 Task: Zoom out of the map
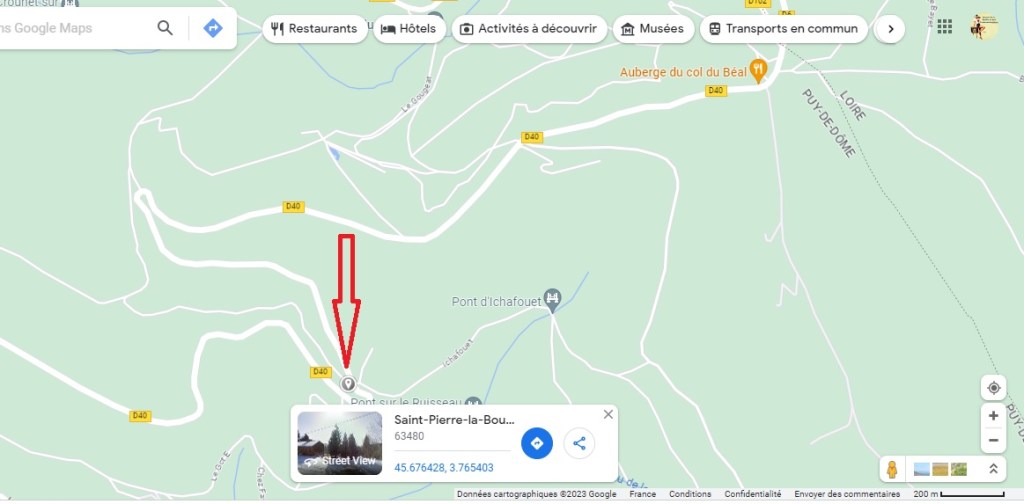(993, 440)
